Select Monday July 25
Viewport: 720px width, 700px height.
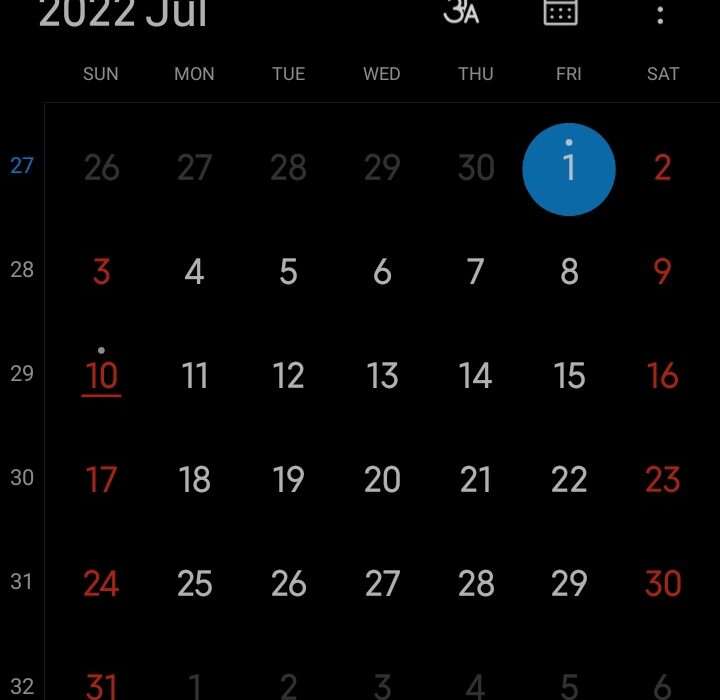(x=194, y=584)
